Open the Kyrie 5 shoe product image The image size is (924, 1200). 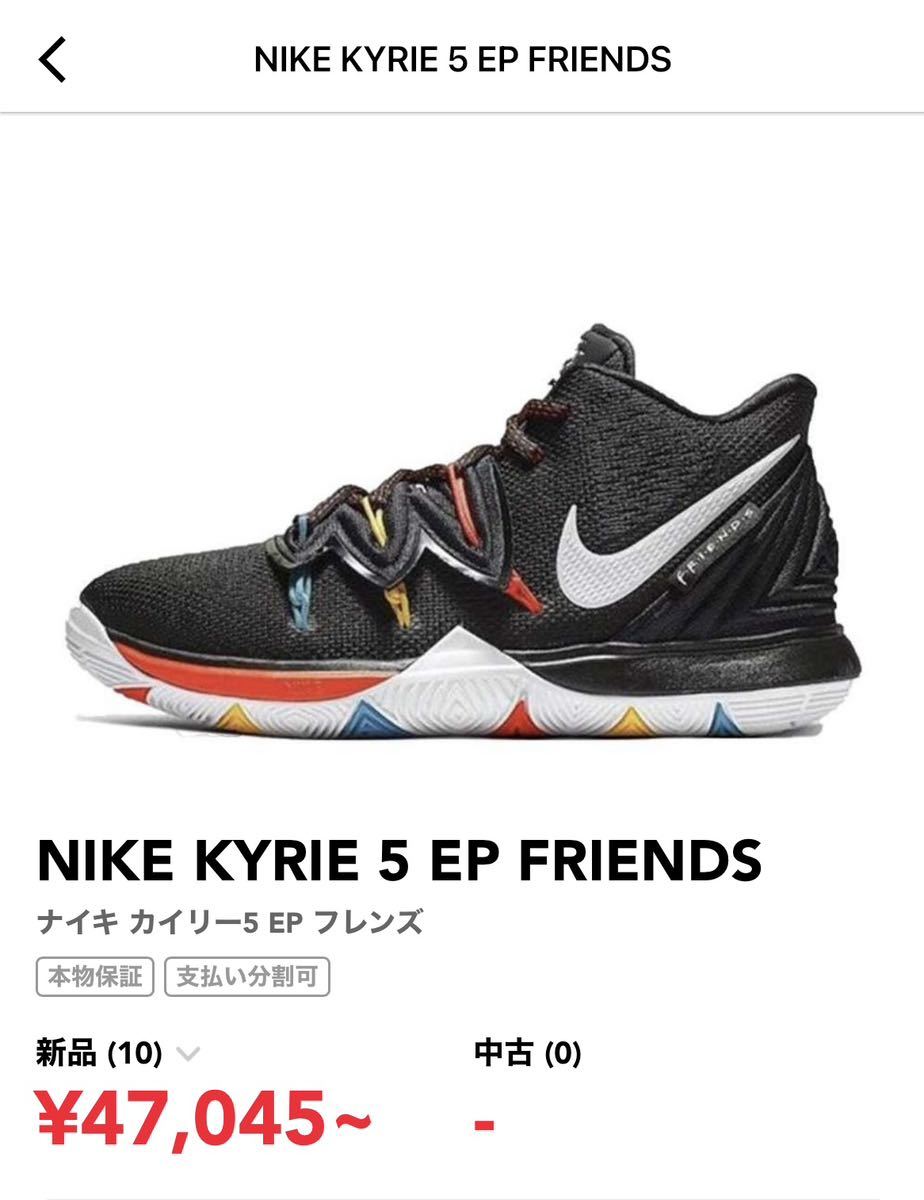pyautogui.click(x=462, y=530)
